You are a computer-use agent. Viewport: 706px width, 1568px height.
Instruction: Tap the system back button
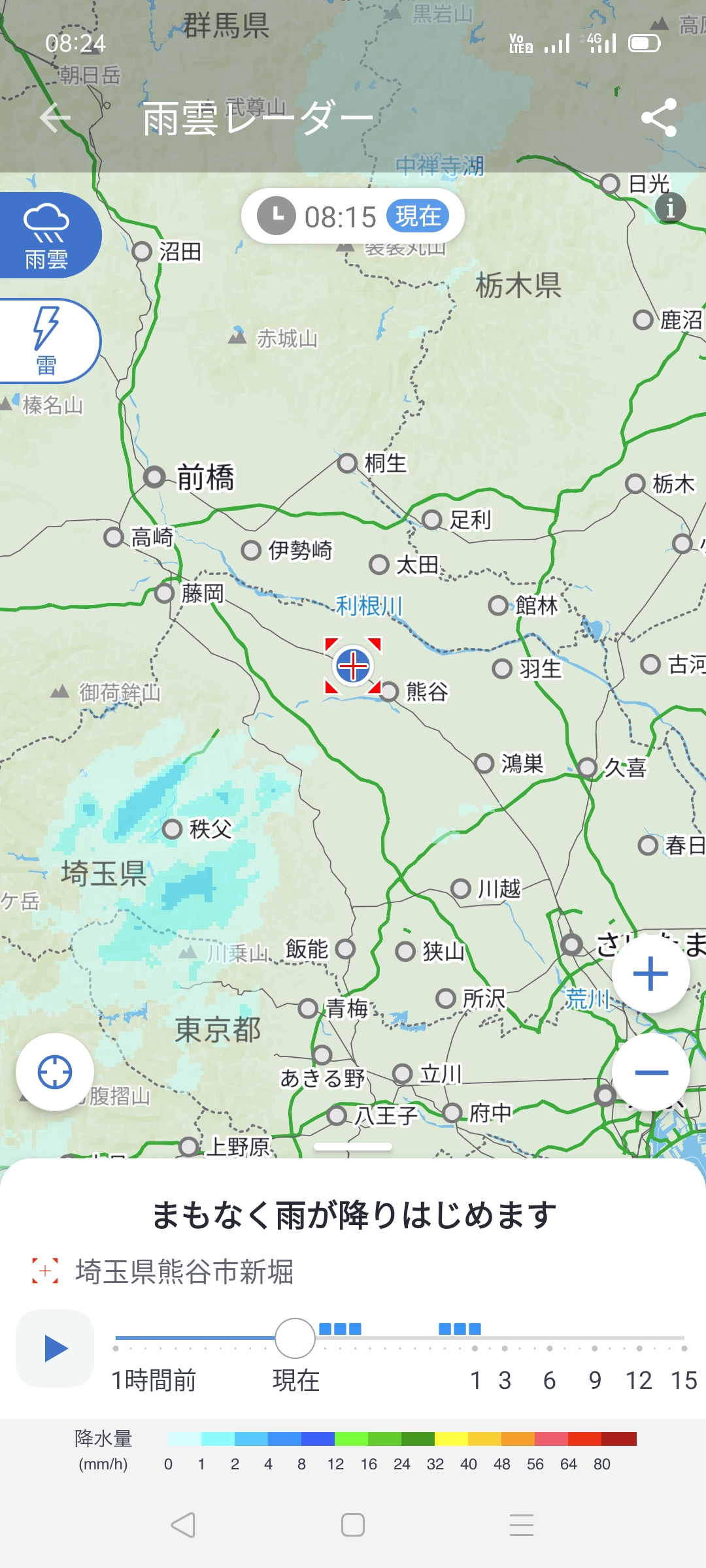tap(183, 1525)
